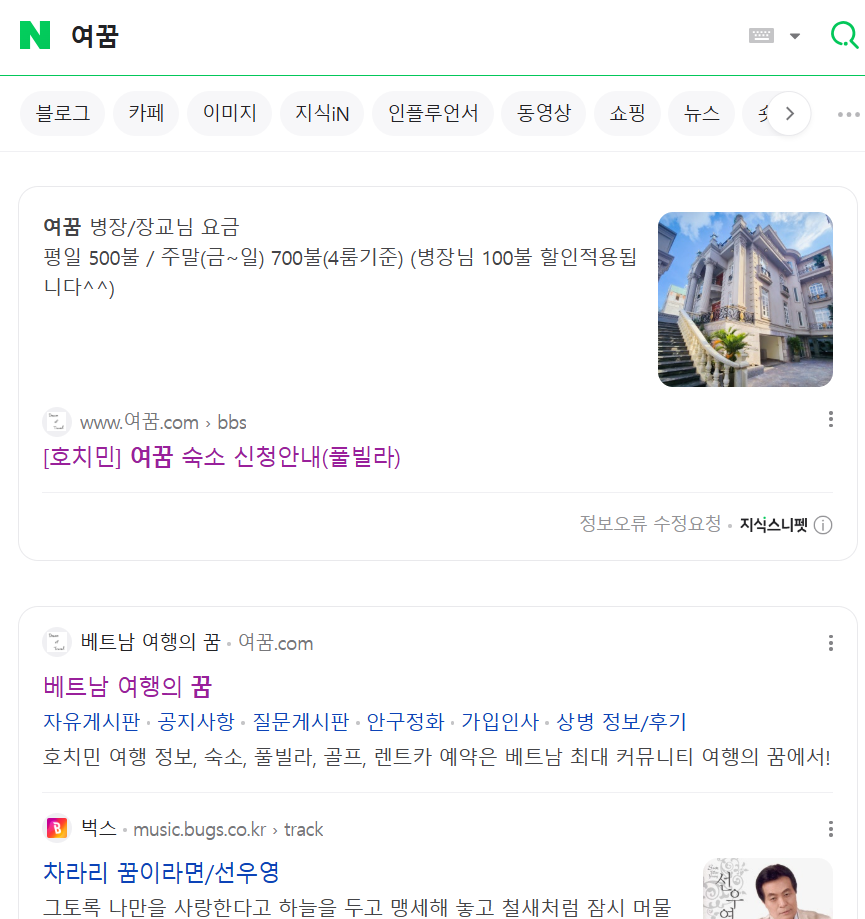Image resolution: width=865 pixels, height=919 pixels.
Task: Go to Naver home via N logo
Action: pos(35,36)
